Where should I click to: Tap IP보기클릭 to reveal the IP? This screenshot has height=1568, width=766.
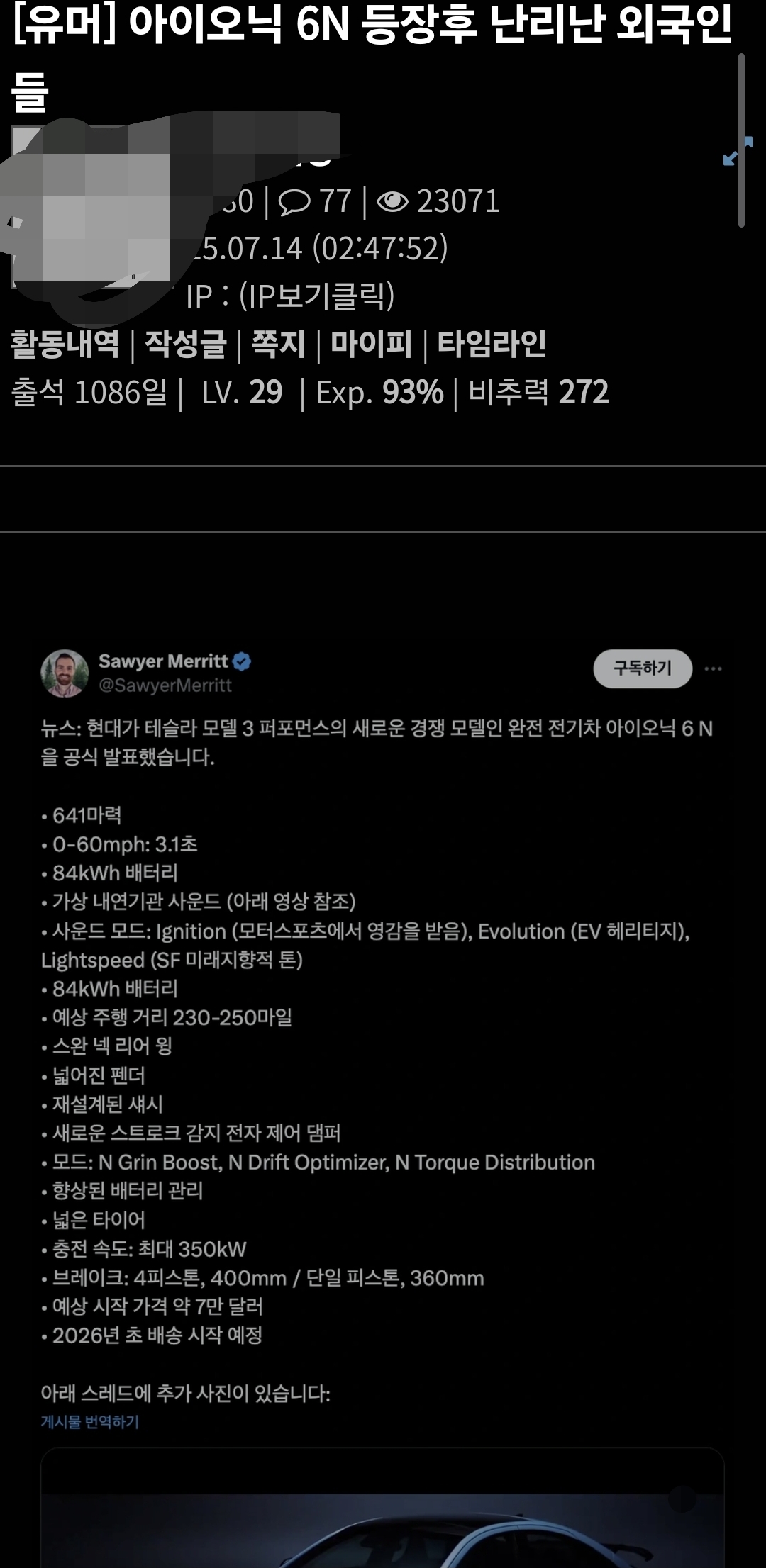316,296
